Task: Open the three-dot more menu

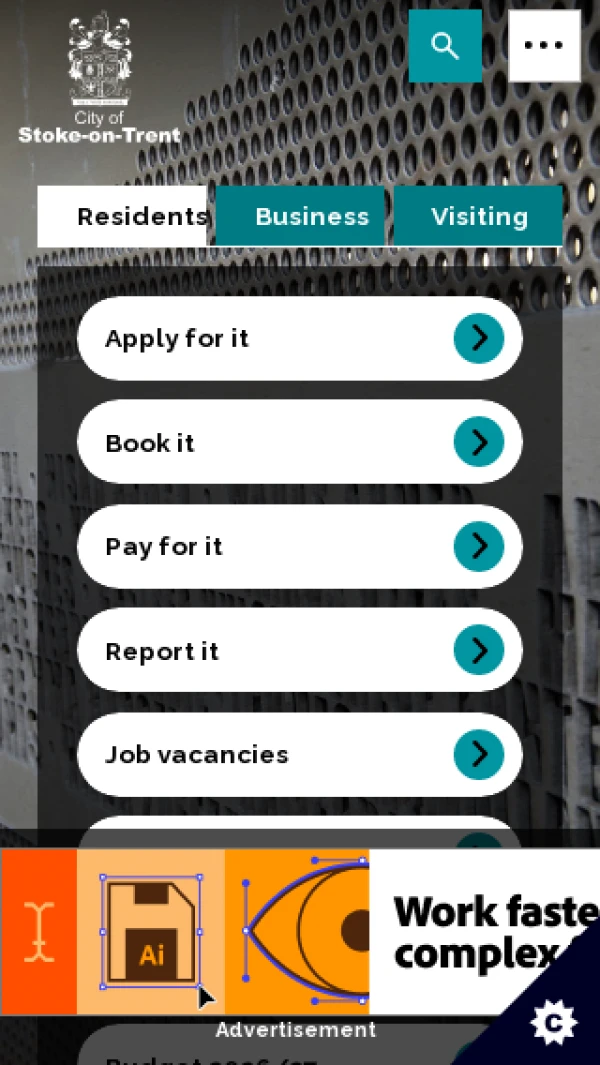Action: [544, 46]
